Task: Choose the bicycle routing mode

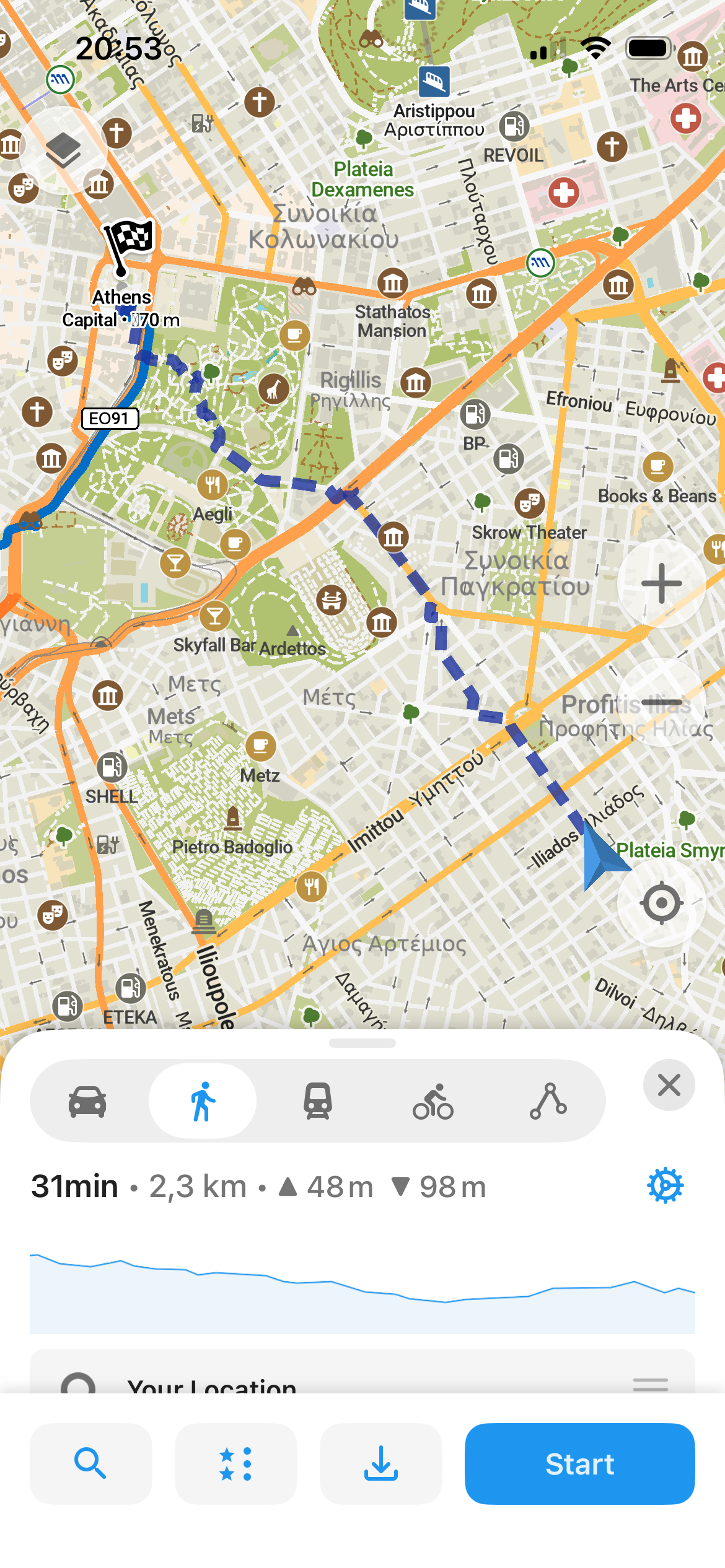Action: coord(433,1102)
